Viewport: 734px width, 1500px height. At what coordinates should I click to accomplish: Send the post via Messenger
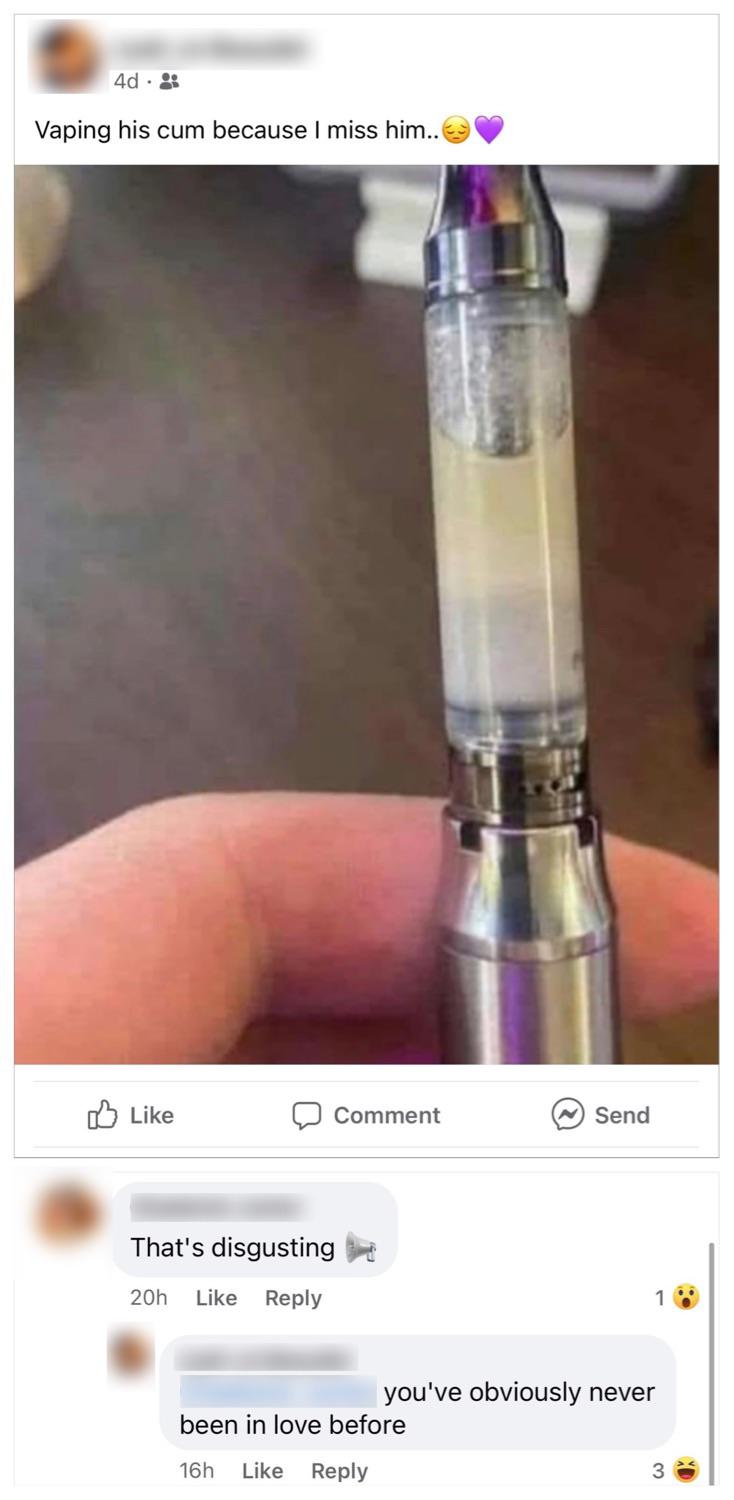click(x=600, y=1115)
